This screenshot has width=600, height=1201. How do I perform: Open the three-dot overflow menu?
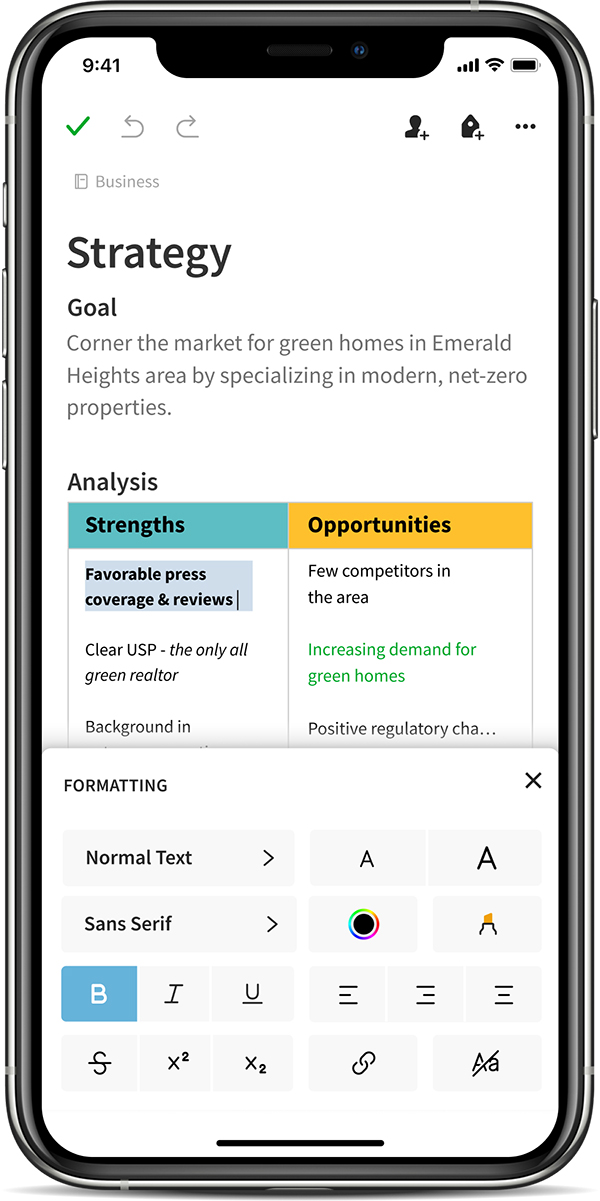[525, 127]
